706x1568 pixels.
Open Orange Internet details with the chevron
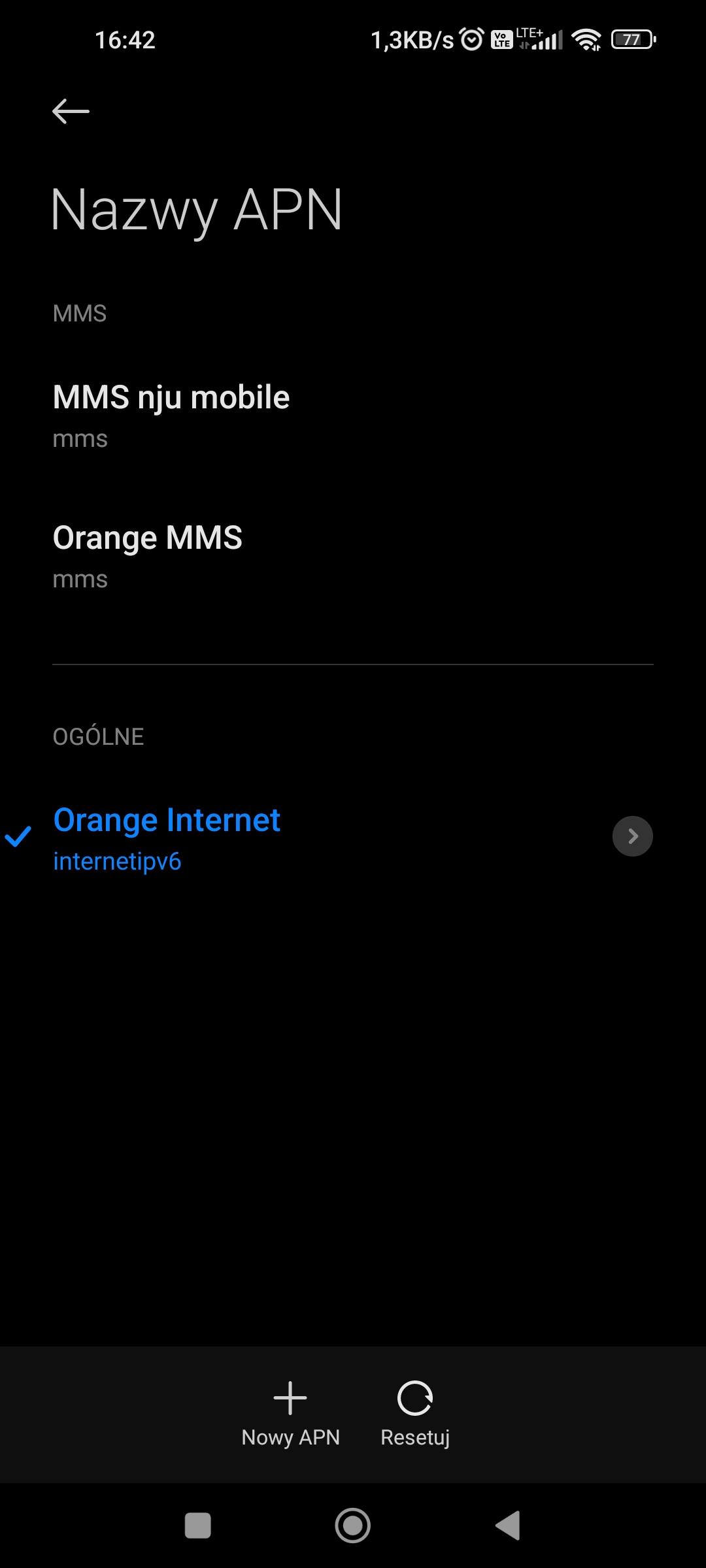click(632, 836)
